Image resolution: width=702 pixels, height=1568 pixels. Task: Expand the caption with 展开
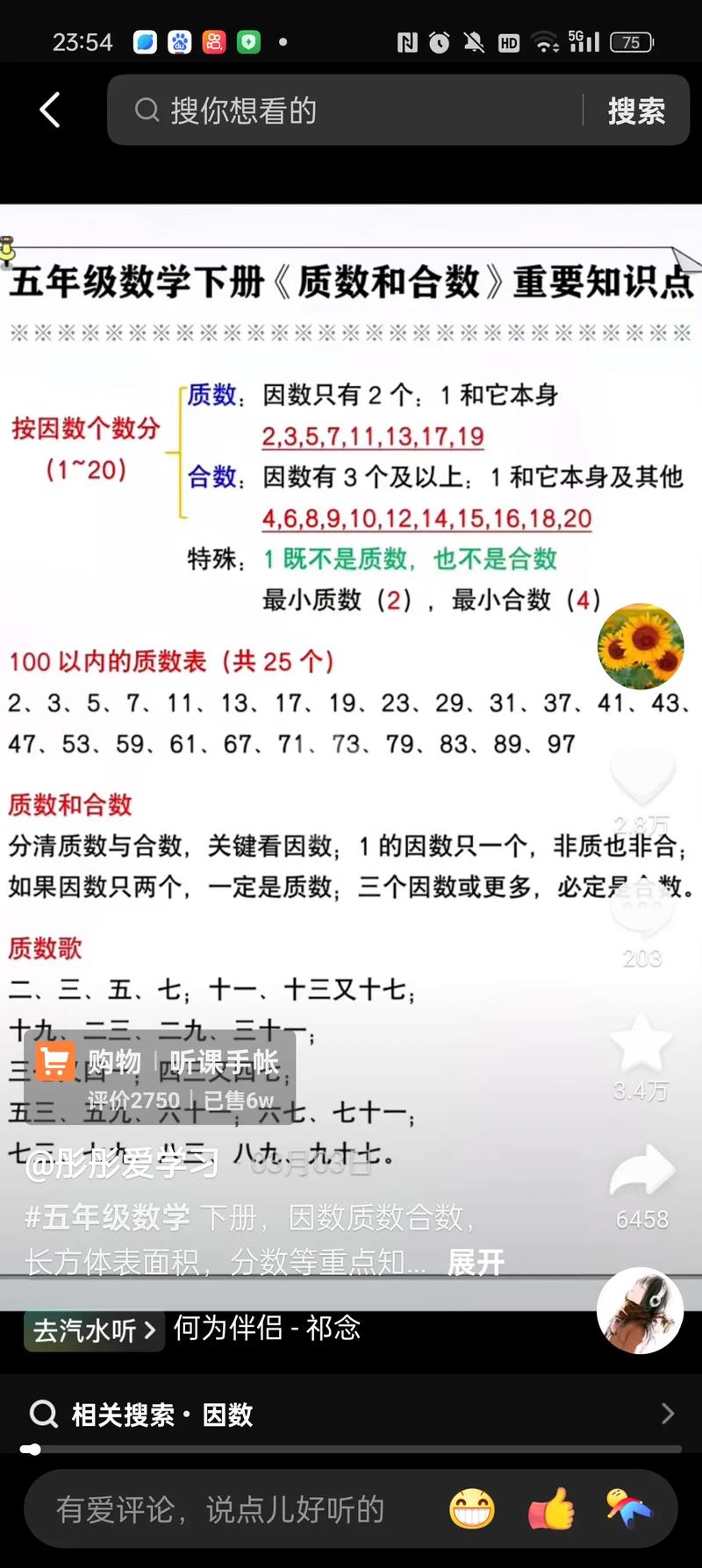coord(476,1263)
